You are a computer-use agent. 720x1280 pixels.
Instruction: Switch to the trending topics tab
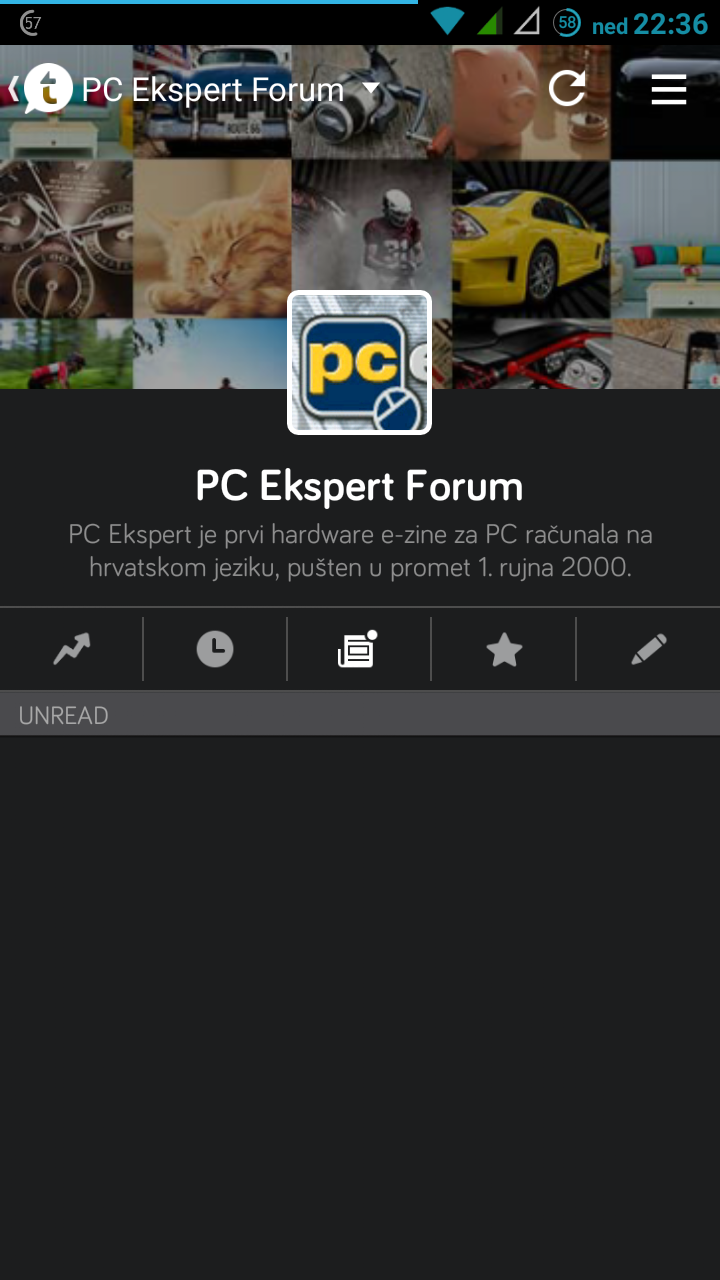tap(72, 650)
